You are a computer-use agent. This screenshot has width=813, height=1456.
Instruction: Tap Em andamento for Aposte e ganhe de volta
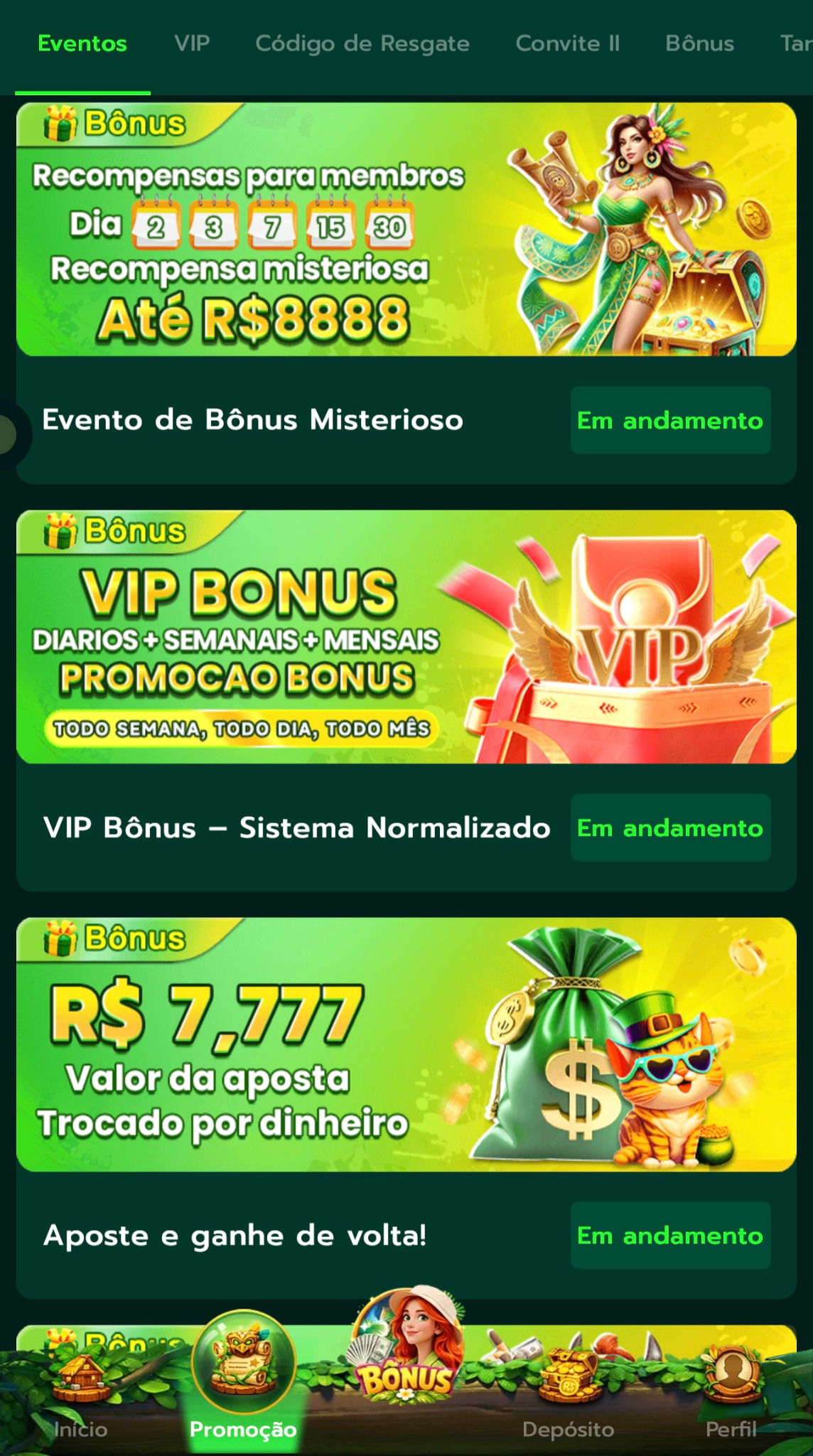coord(670,1236)
